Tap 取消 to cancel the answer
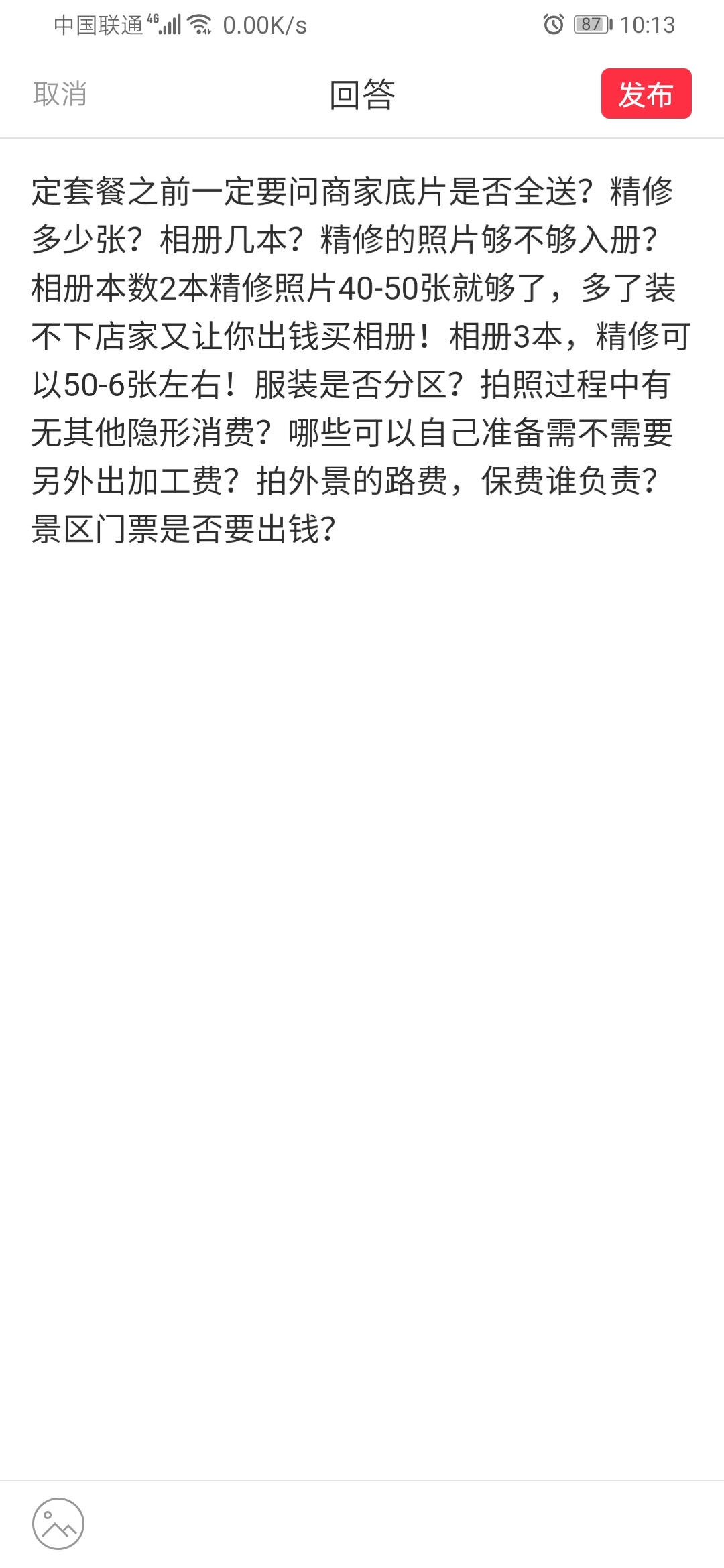This screenshot has height=1568, width=724. click(60, 94)
